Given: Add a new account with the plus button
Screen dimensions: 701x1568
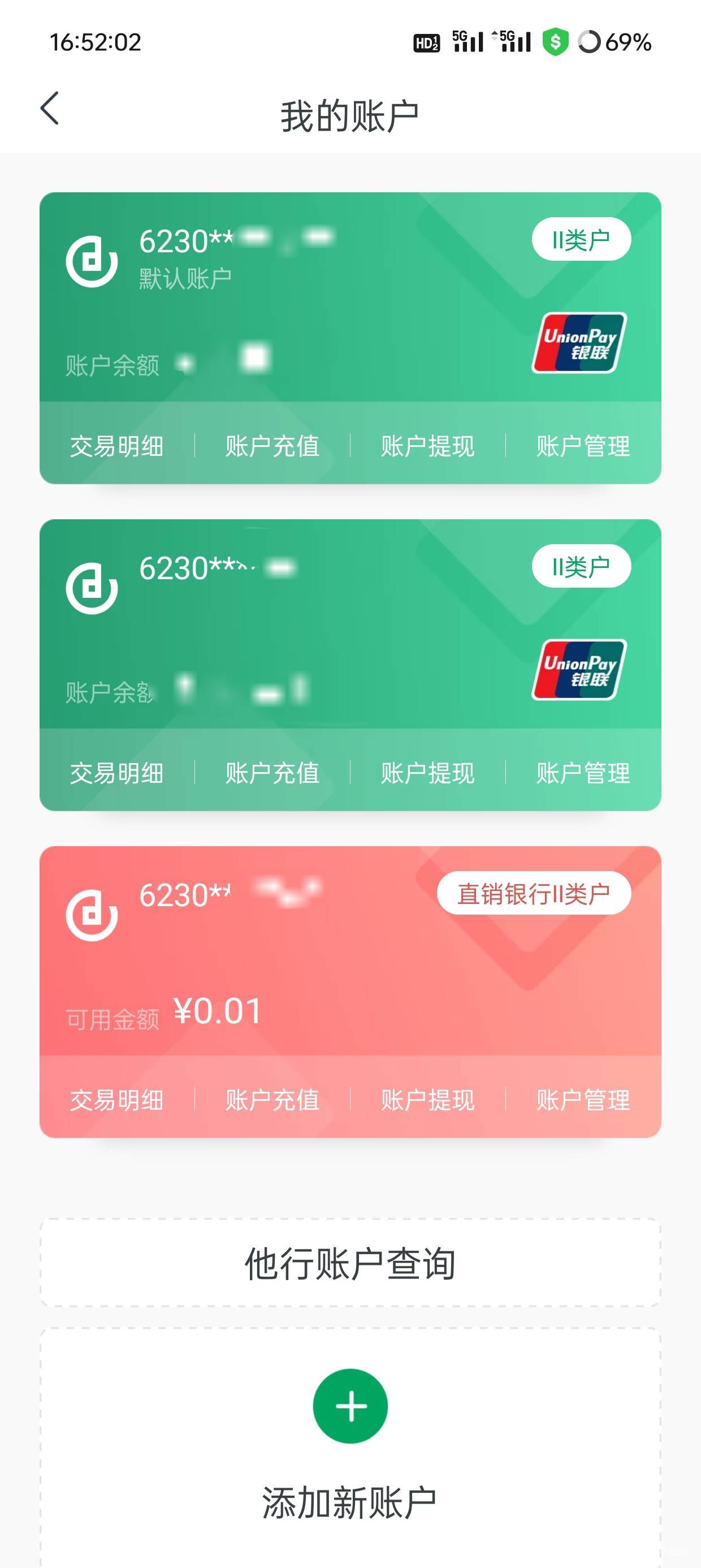Looking at the screenshot, I should point(350,1406).
